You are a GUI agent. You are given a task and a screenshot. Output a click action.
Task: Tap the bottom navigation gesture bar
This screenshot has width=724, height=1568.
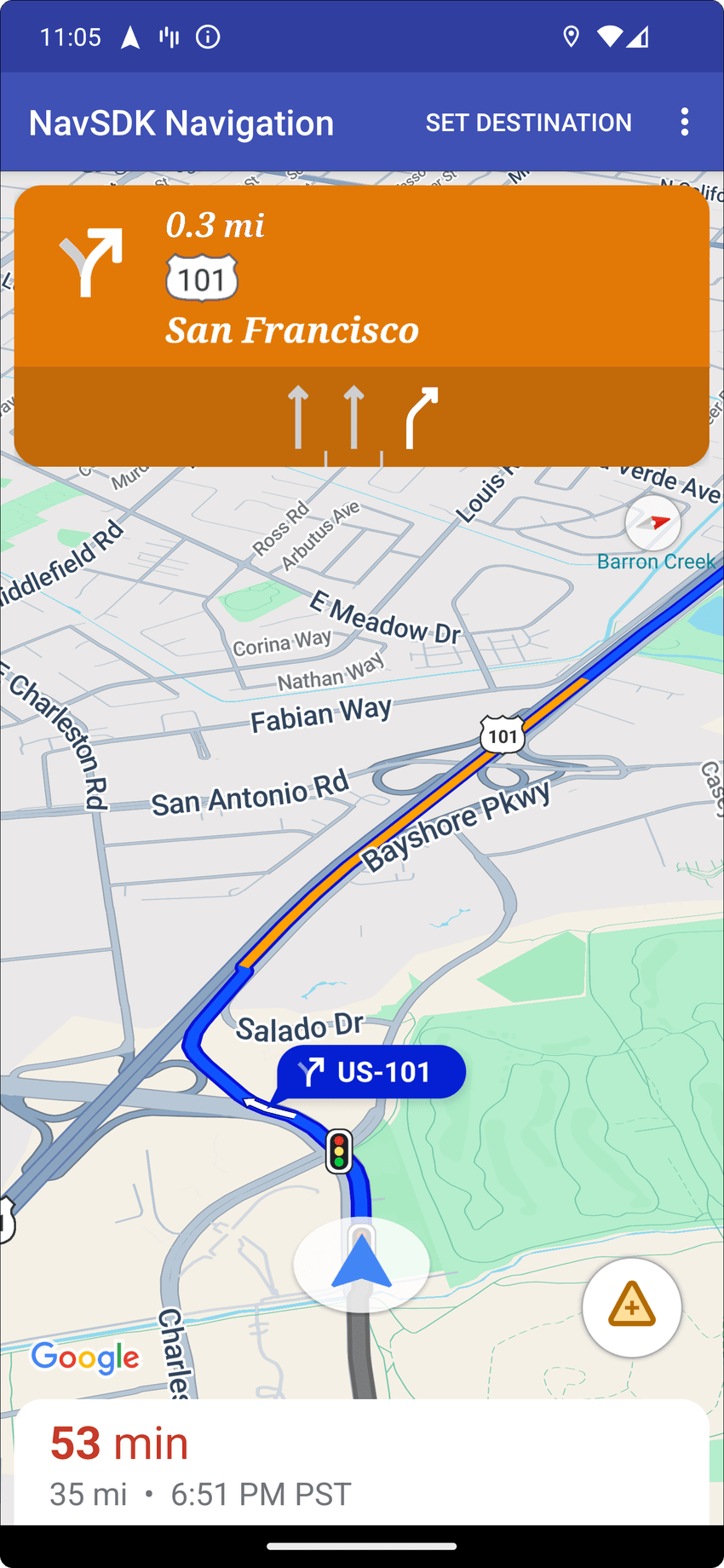tap(362, 1547)
